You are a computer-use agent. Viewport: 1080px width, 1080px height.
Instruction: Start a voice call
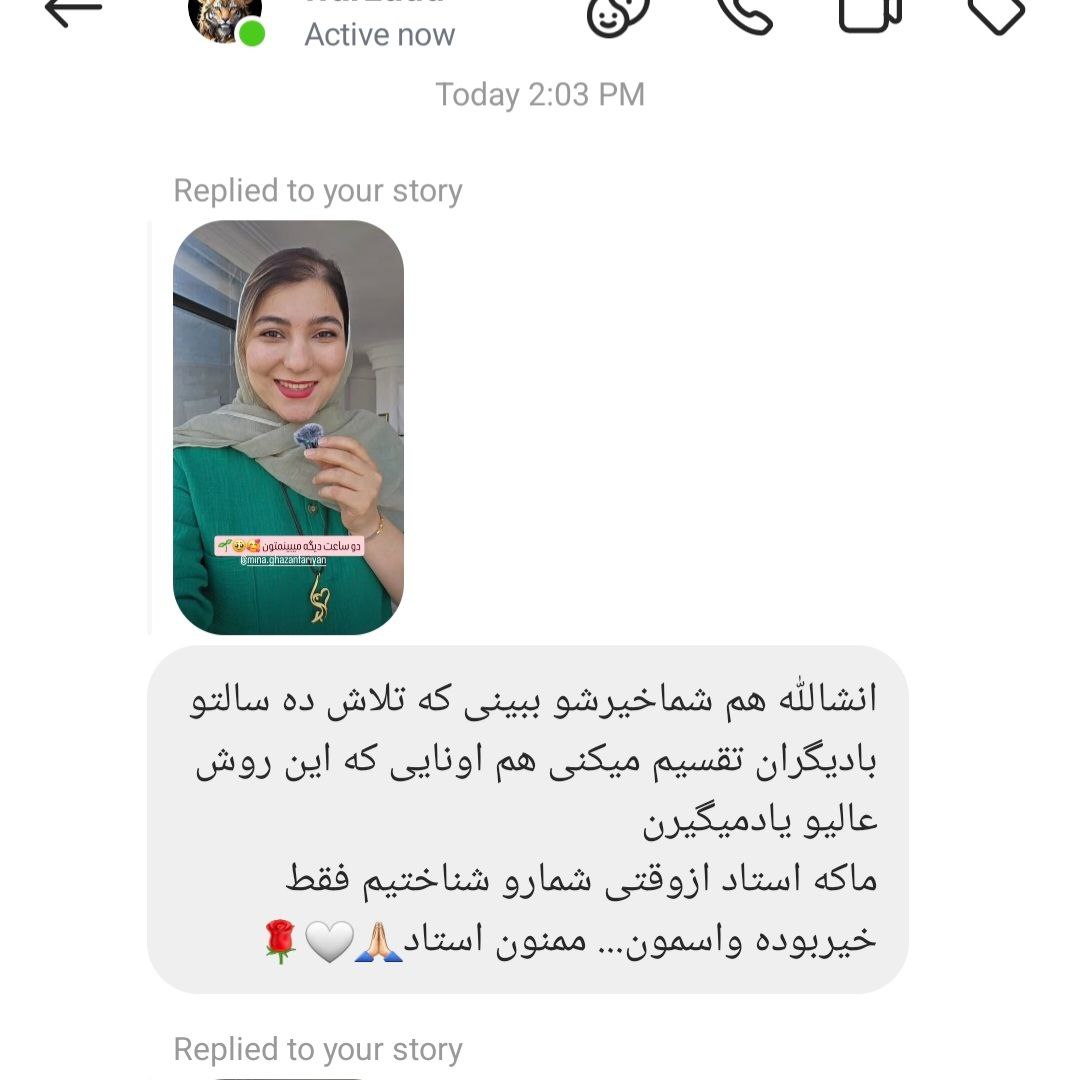[745, 13]
